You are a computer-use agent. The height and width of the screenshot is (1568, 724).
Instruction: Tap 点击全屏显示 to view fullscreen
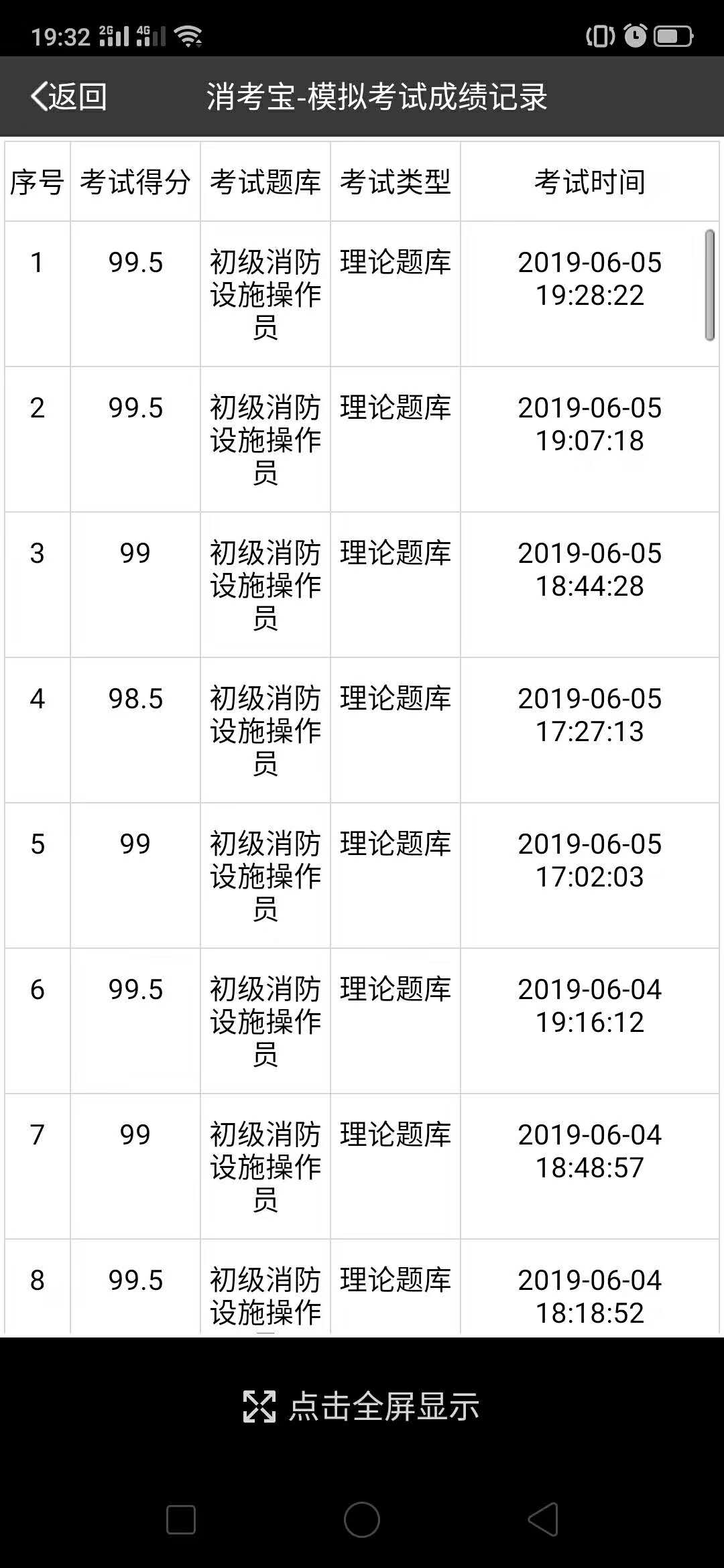click(361, 1407)
